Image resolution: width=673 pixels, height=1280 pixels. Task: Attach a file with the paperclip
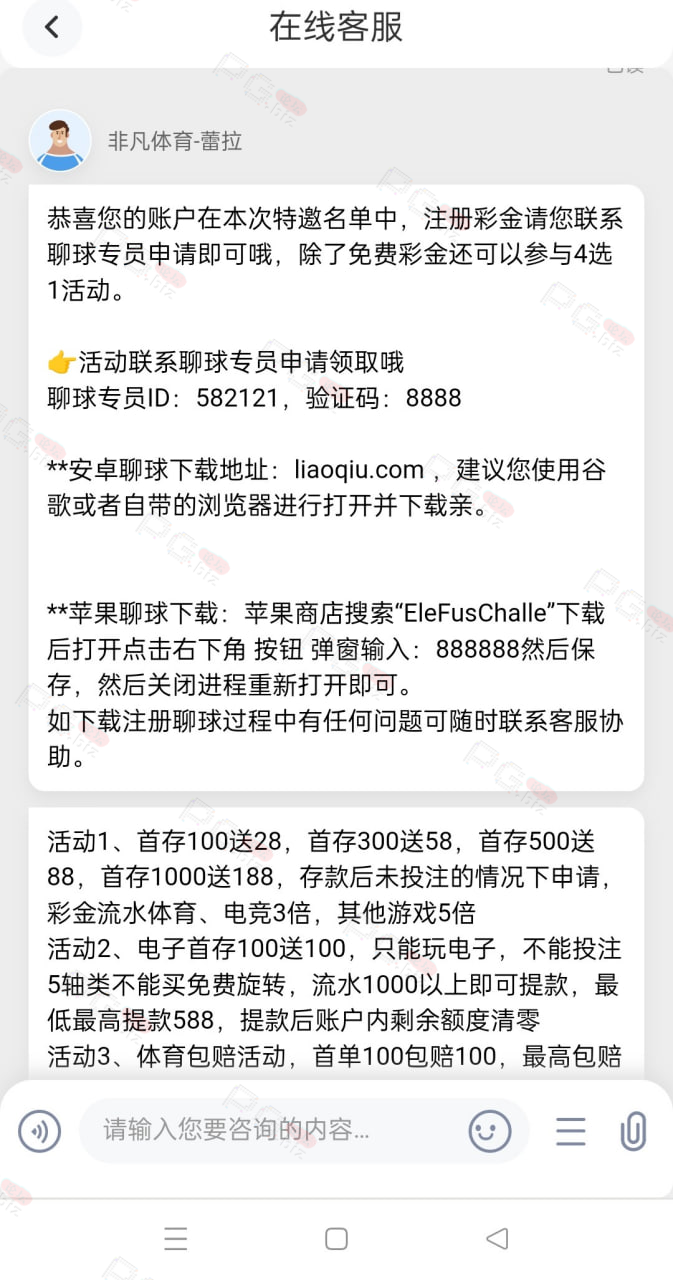[x=633, y=1131]
